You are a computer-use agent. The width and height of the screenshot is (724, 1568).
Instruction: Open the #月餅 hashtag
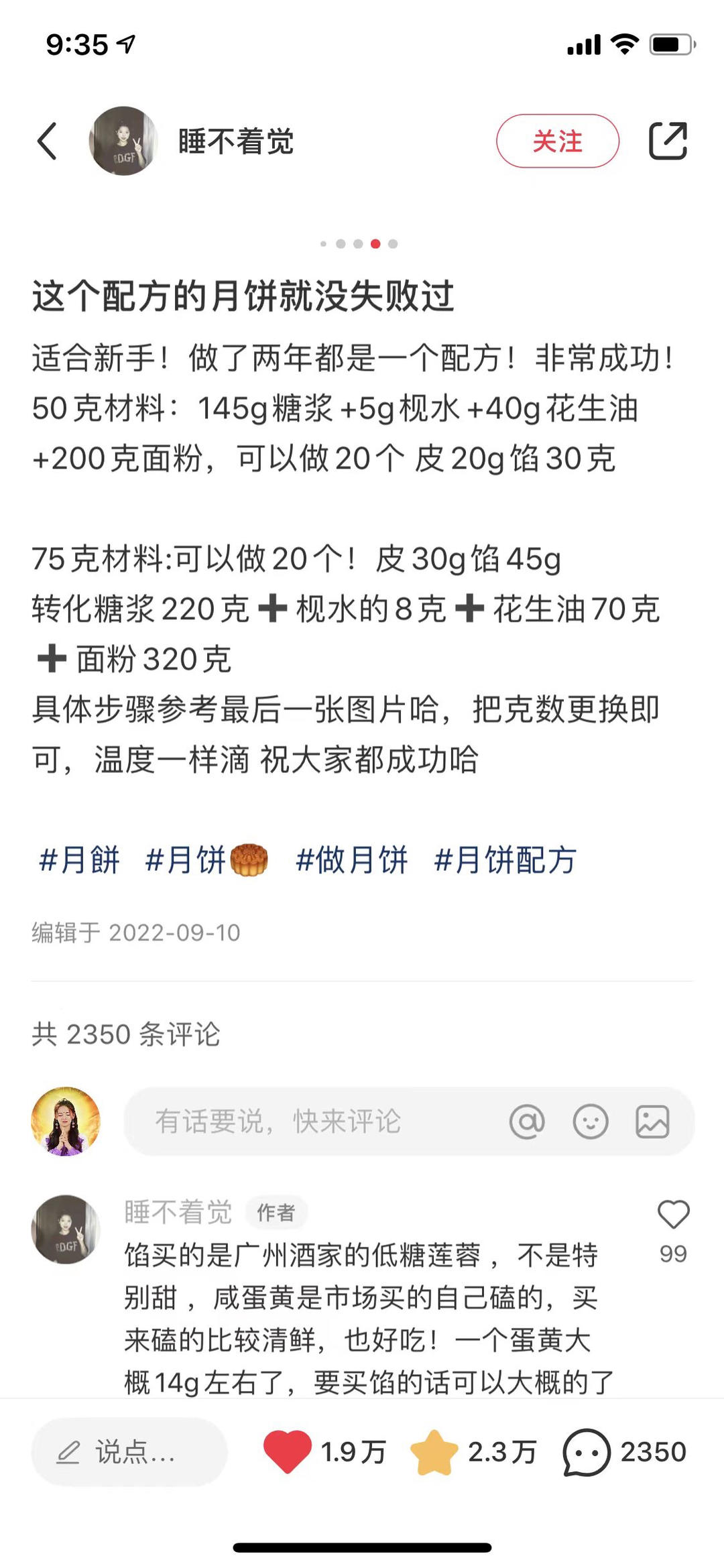pos(79,860)
